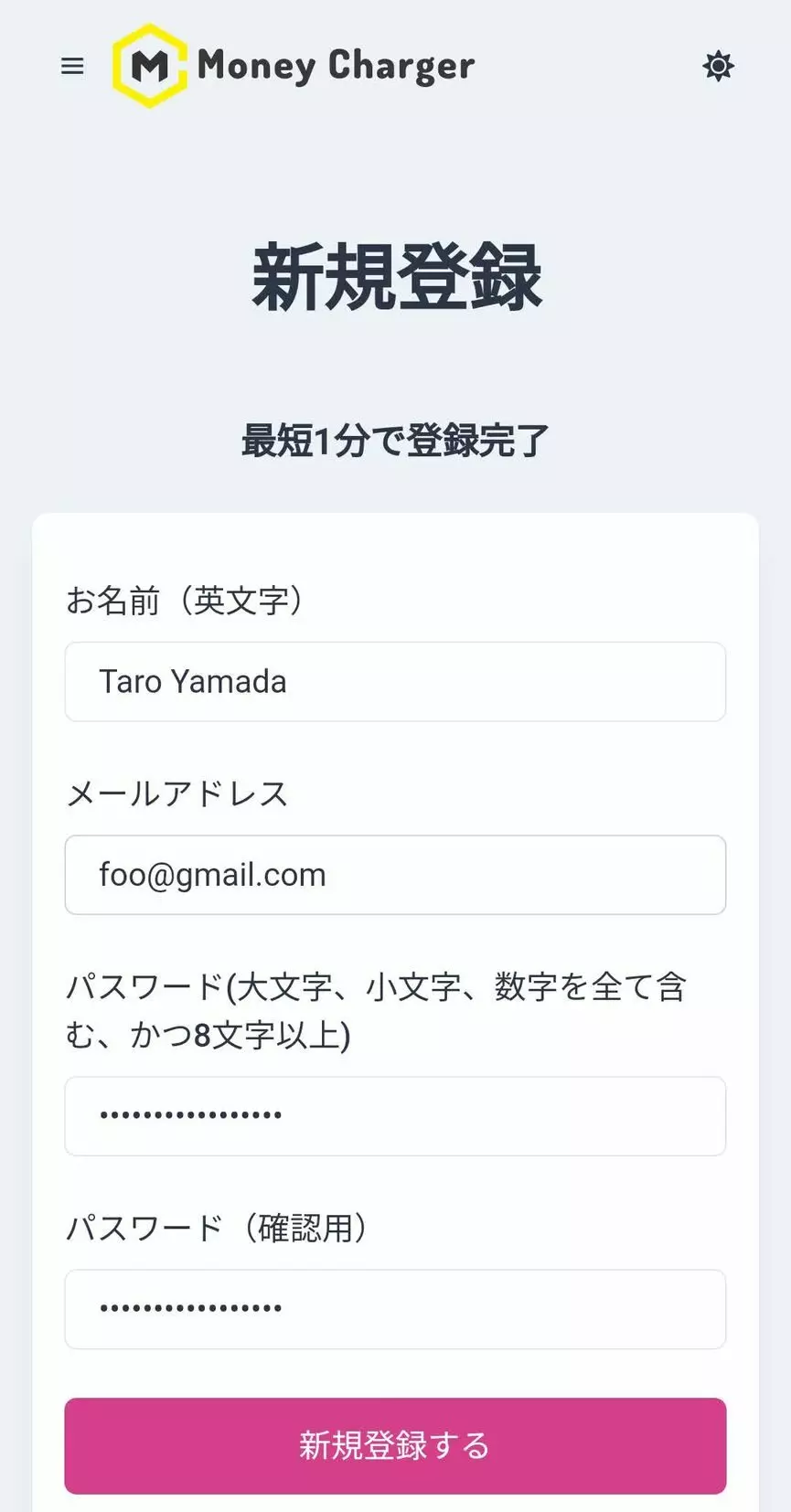Tap the パスワード password field
The image size is (791, 1512).
point(395,1116)
